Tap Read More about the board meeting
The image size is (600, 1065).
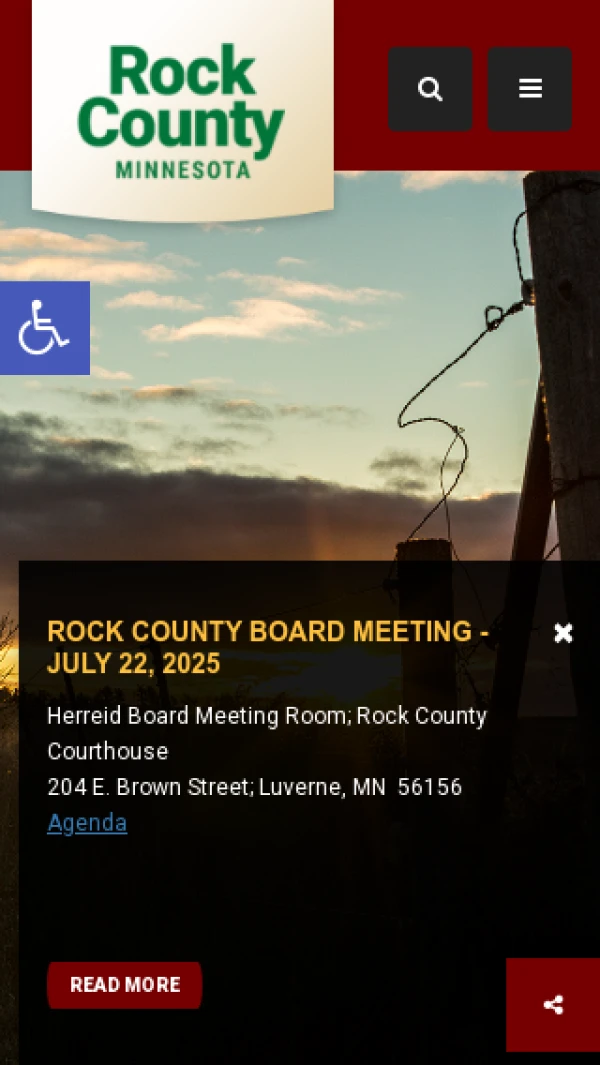(x=125, y=985)
